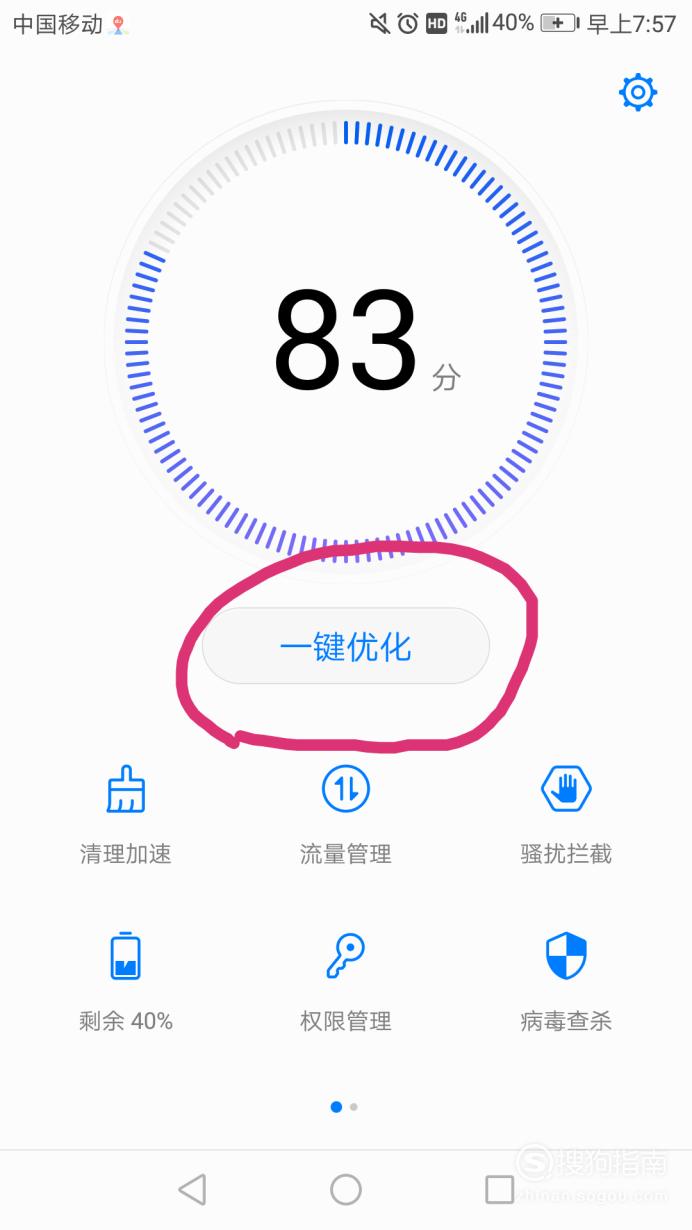Open the settings gear icon

[x=637, y=93]
